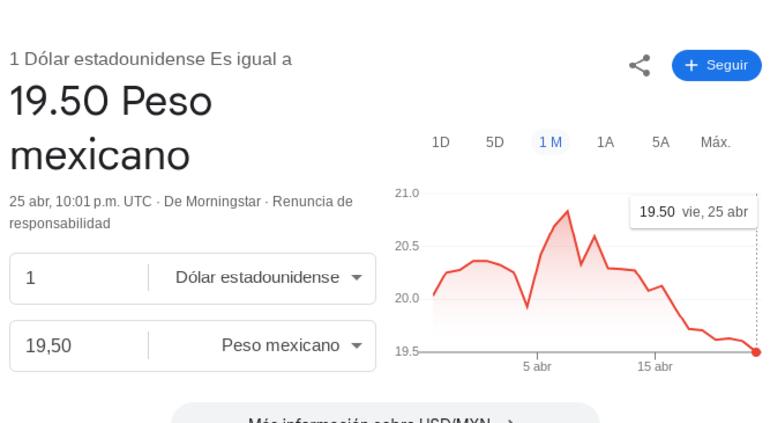This screenshot has width=770, height=423.
Task: Open more information about USD/MXN
Action: tap(385, 418)
